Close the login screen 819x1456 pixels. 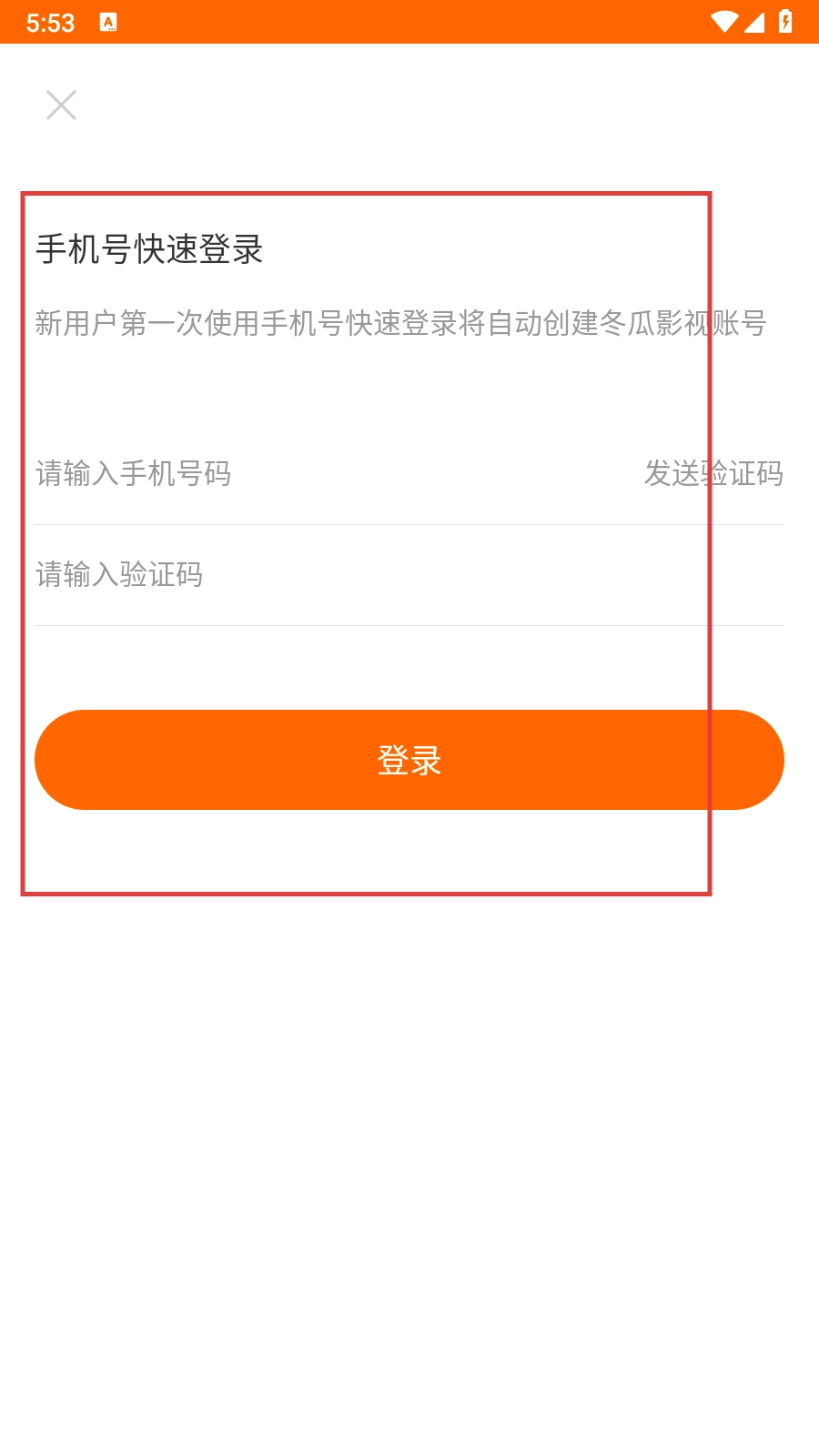tap(61, 106)
